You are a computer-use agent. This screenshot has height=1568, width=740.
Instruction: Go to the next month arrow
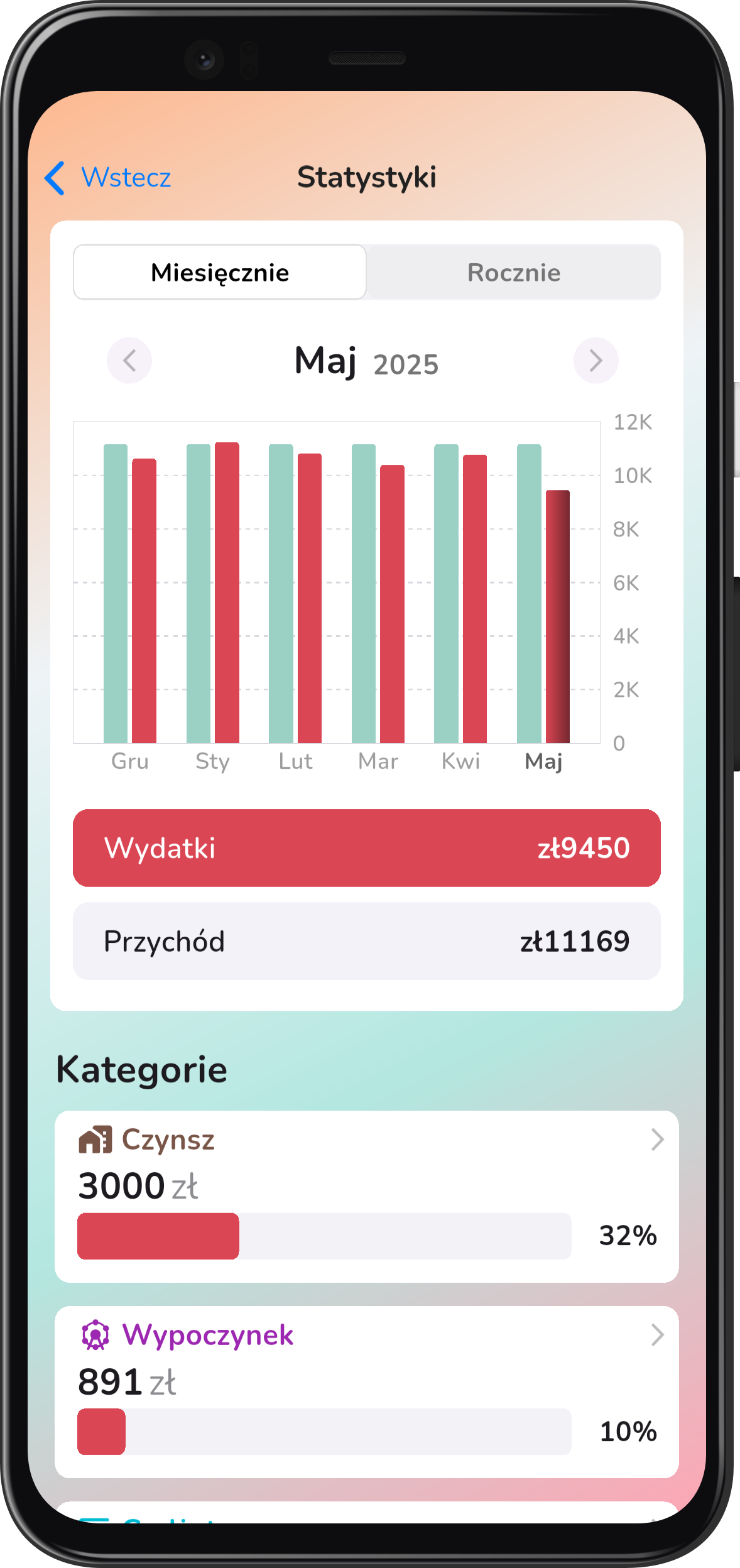coord(596,361)
